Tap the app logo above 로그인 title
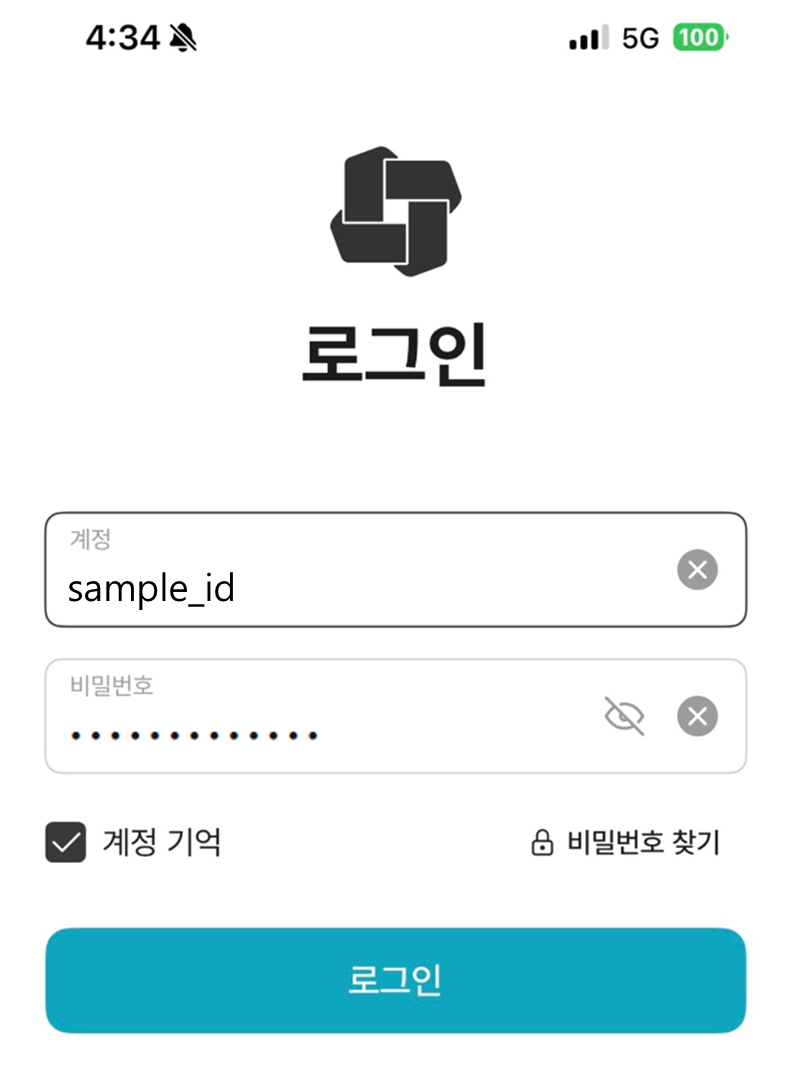The image size is (793, 1074). pos(396,212)
